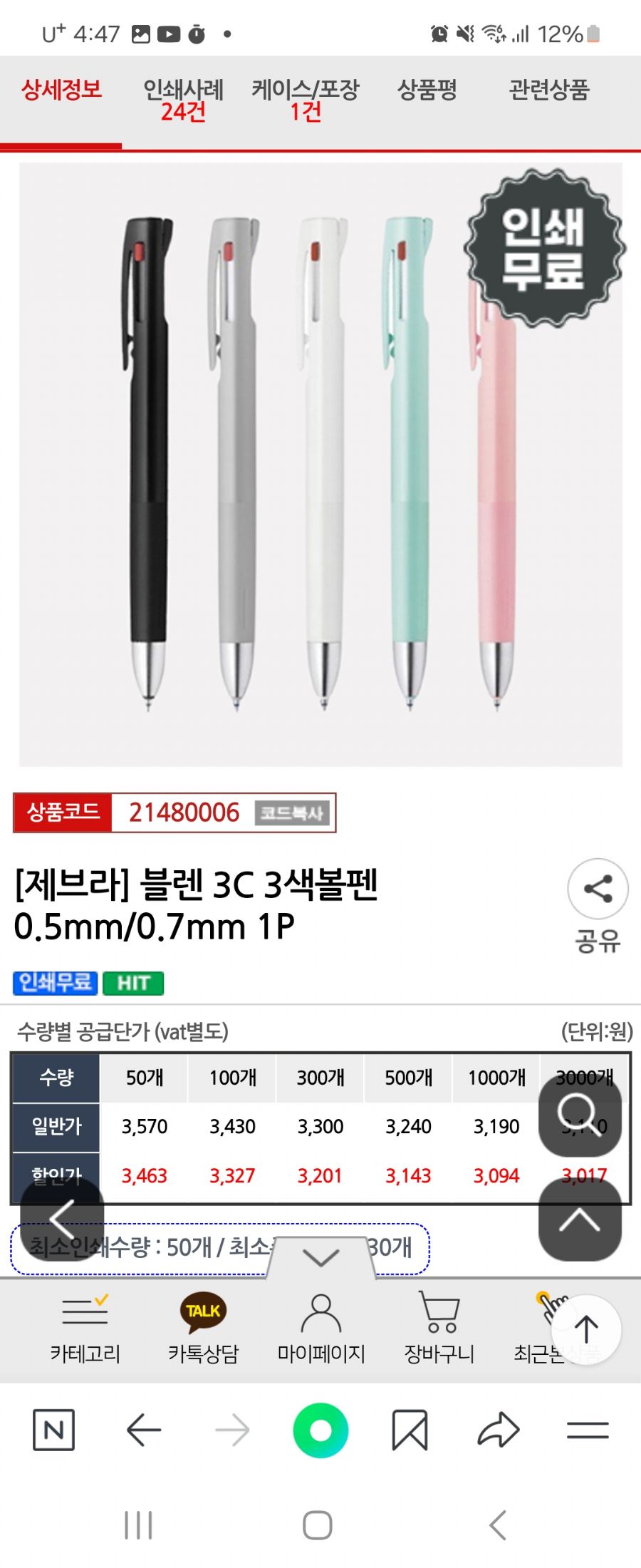Tap the white circular up-arrow button
This screenshot has width=641, height=1568.
586,1329
